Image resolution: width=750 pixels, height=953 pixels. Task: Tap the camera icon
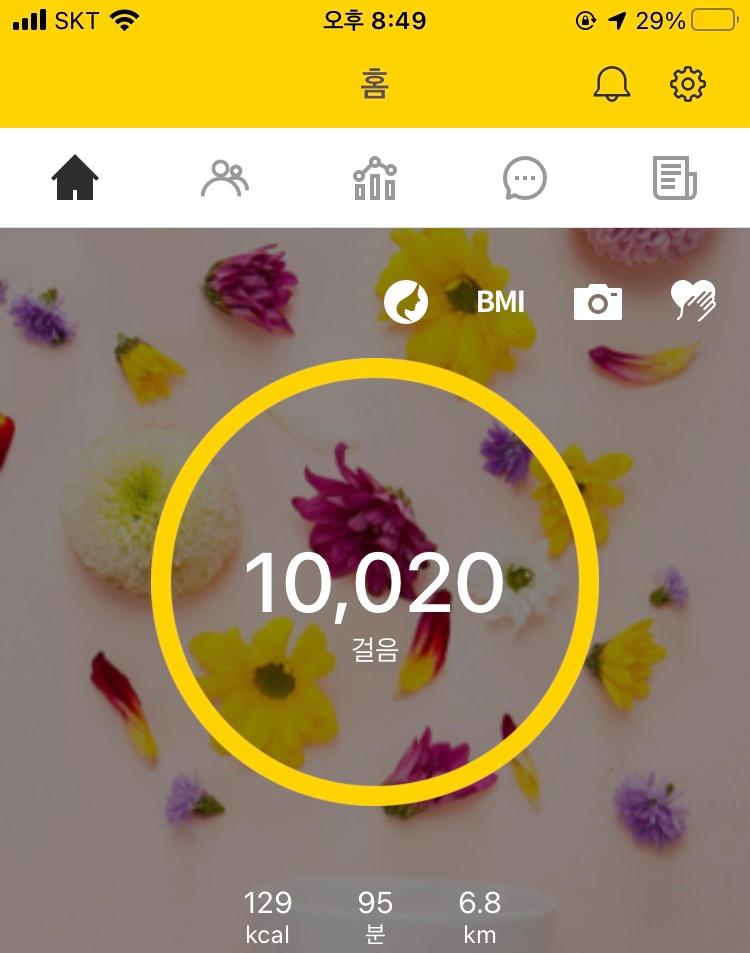(x=598, y=301)
